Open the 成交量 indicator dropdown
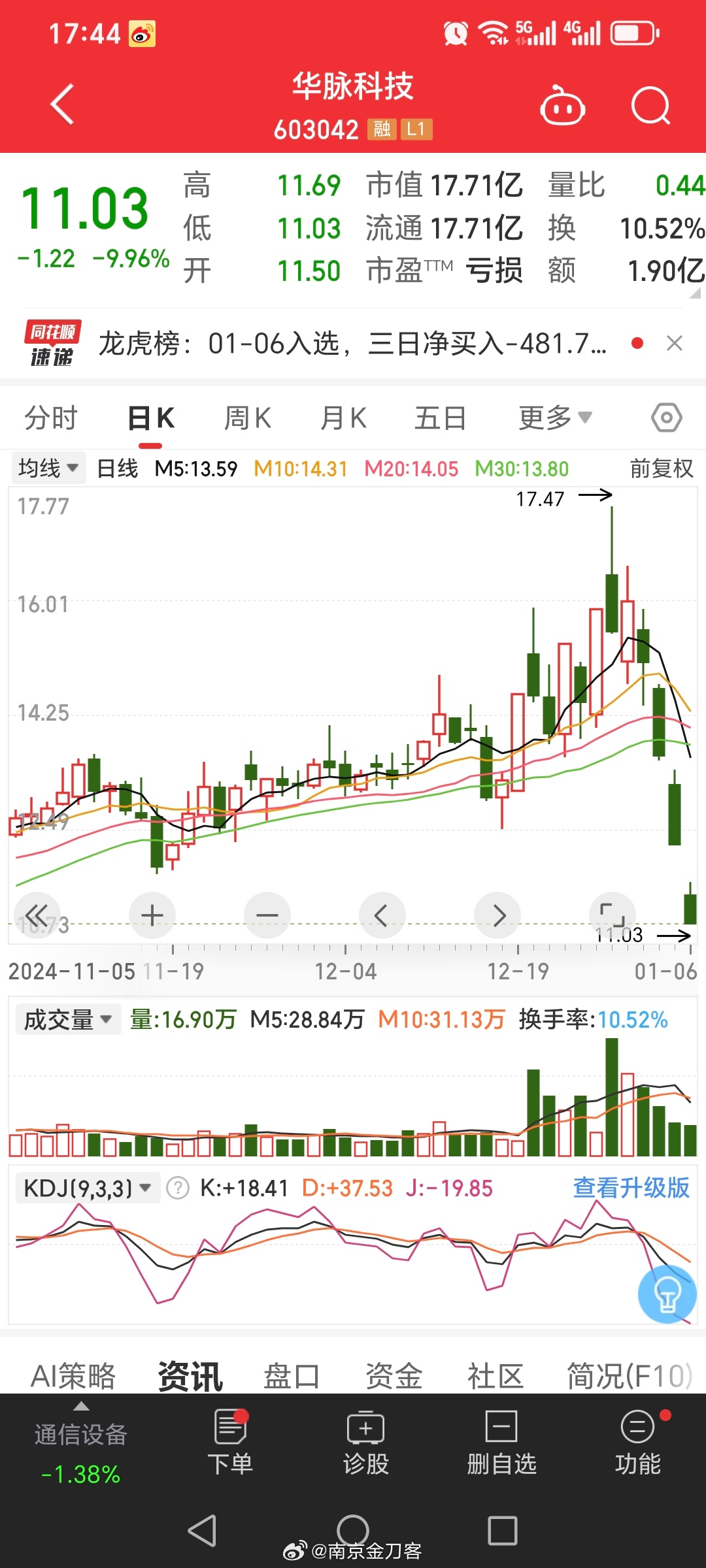The image size is (706, 1568). coord(68,1020)
